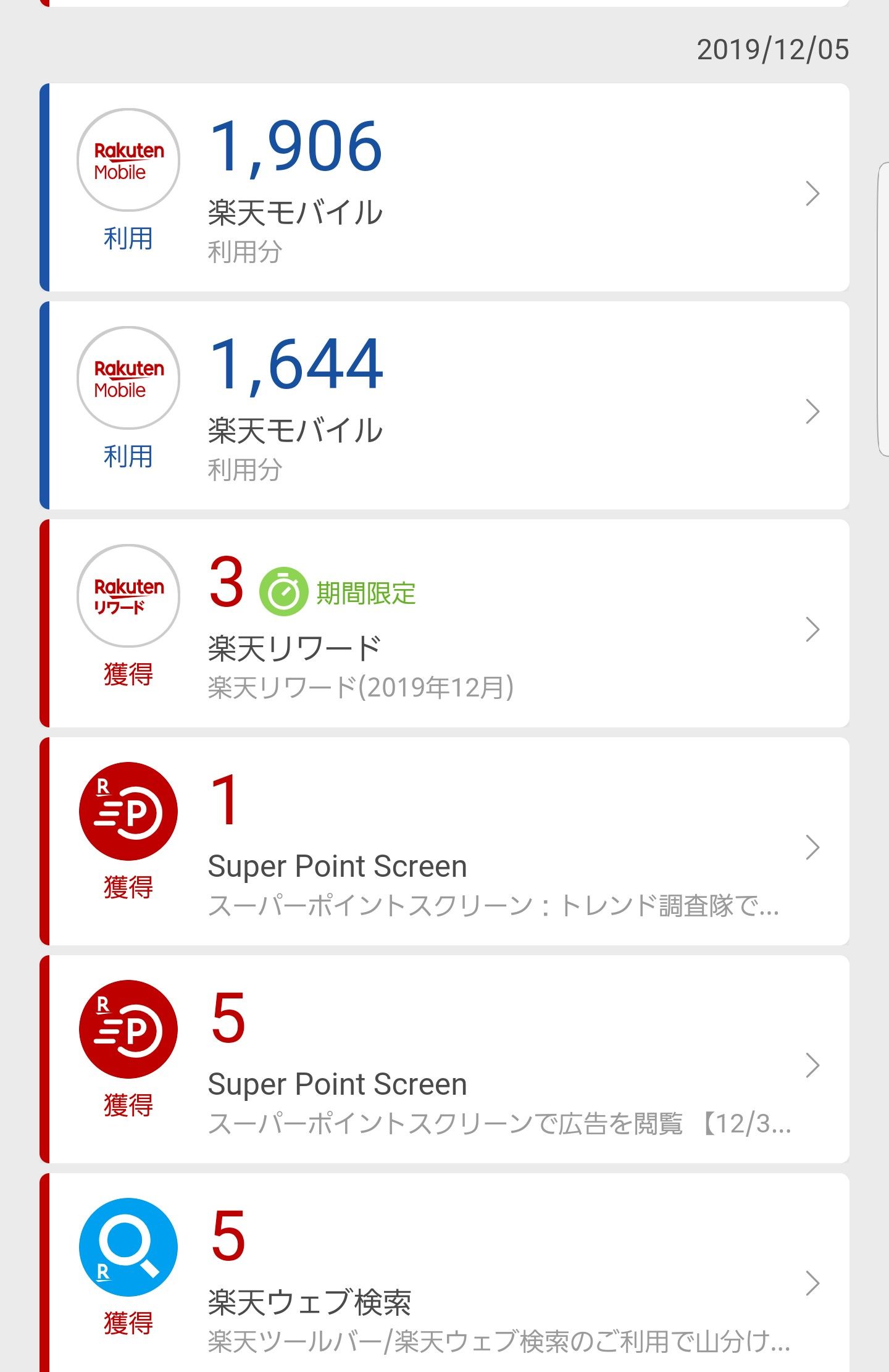This screenshot has height=1372, width=889.
Task: Open the 5 point Super Point Screen entry
Action: [x=444, y=1060]
